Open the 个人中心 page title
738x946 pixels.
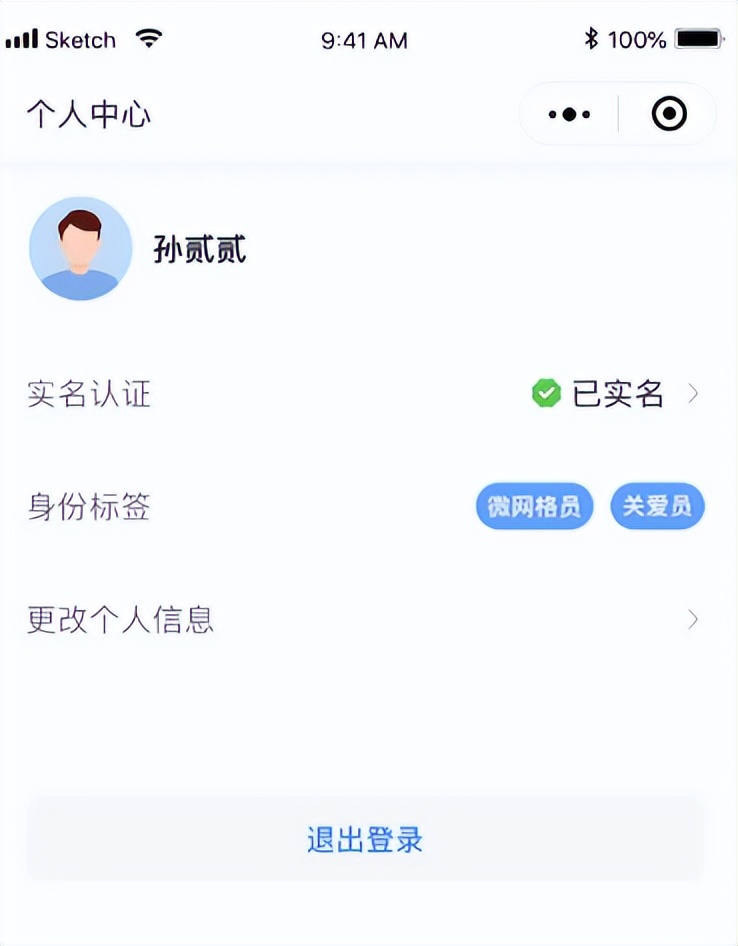(88, 114)
